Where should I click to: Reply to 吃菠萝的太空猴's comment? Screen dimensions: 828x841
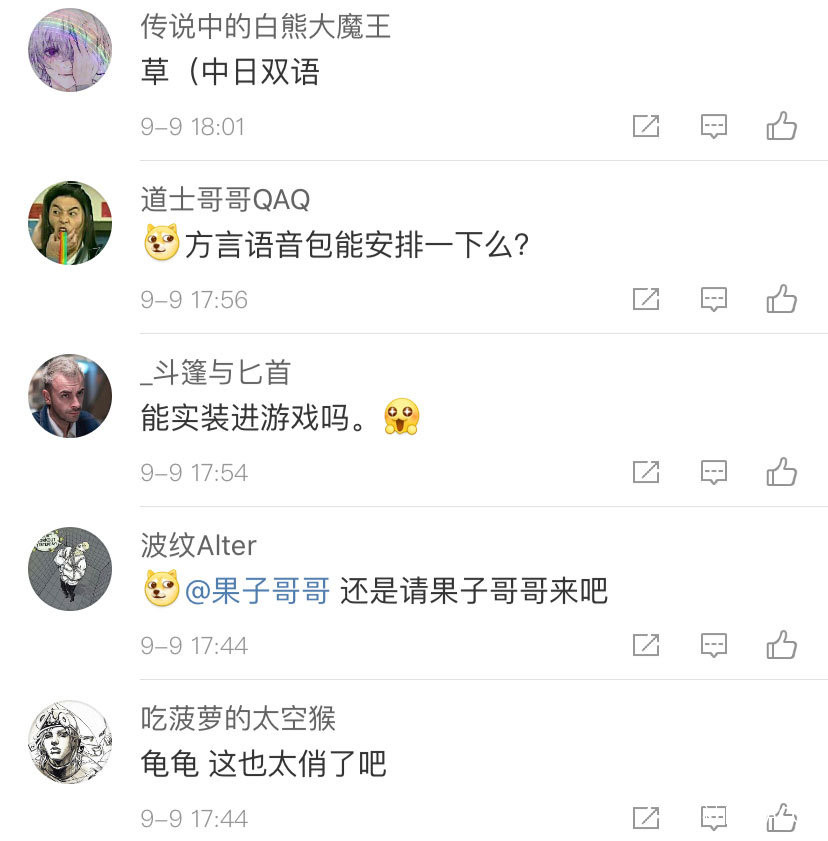pos(713,818)
